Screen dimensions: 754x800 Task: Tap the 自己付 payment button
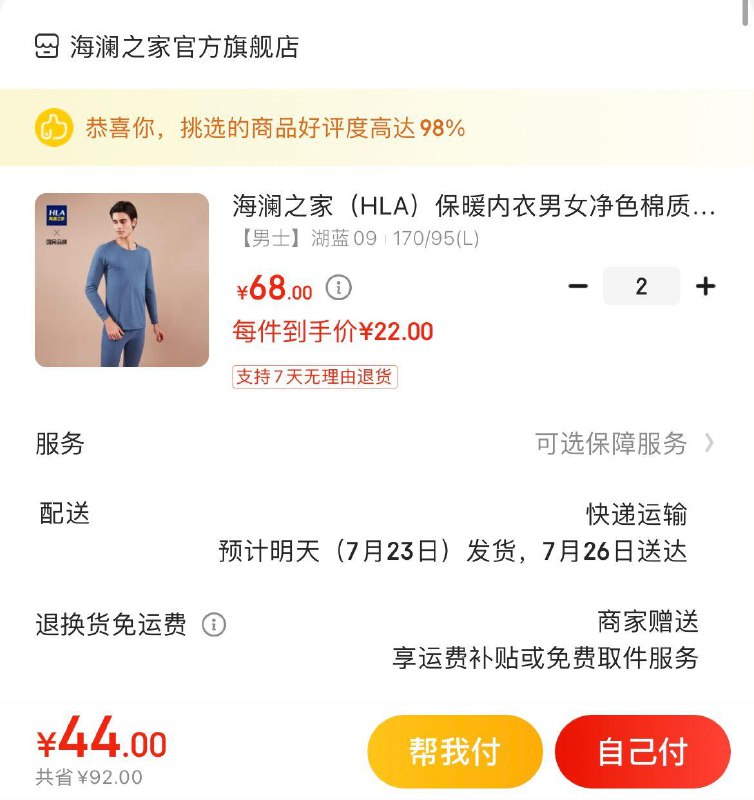[640, 749]
